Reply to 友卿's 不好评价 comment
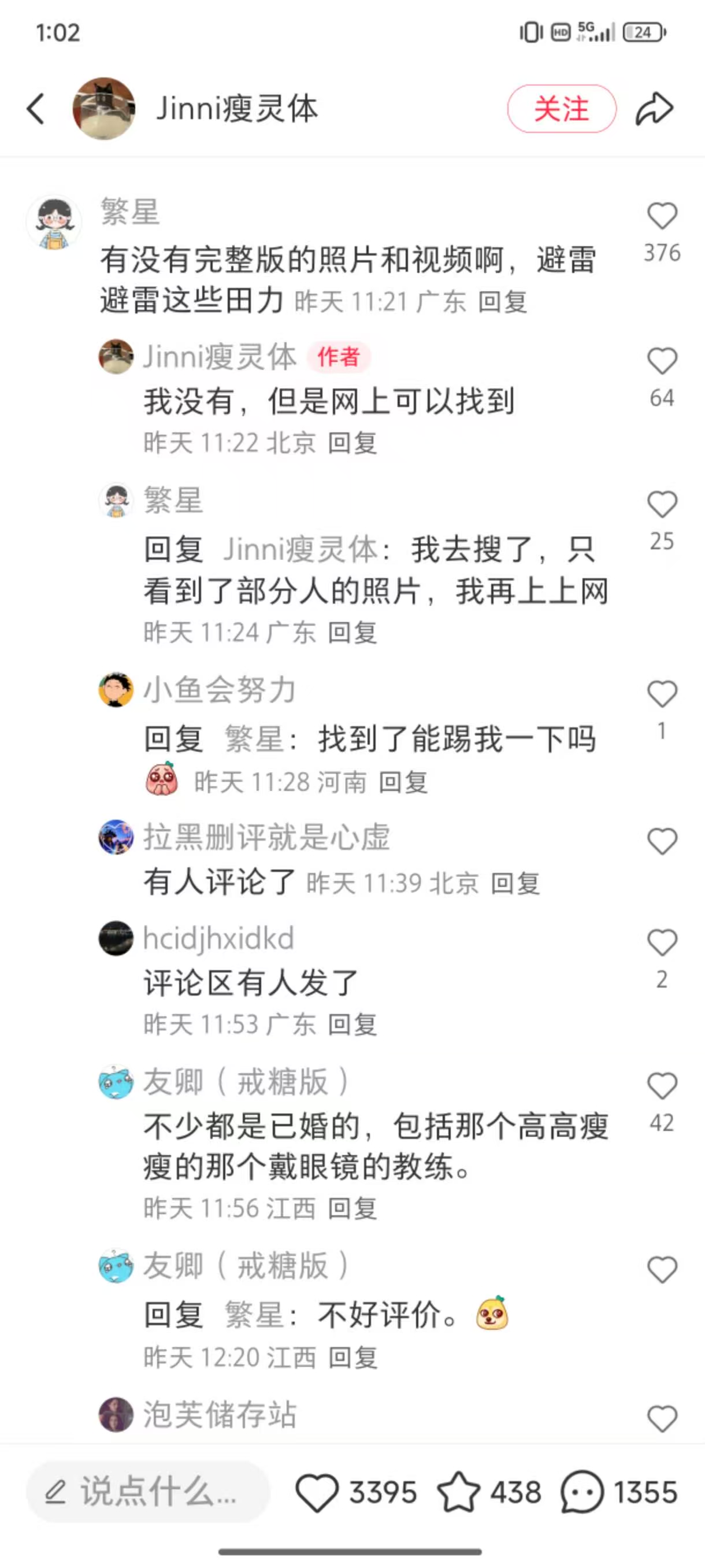Screen dimensions: 705x1568 tap(353, 1358)
